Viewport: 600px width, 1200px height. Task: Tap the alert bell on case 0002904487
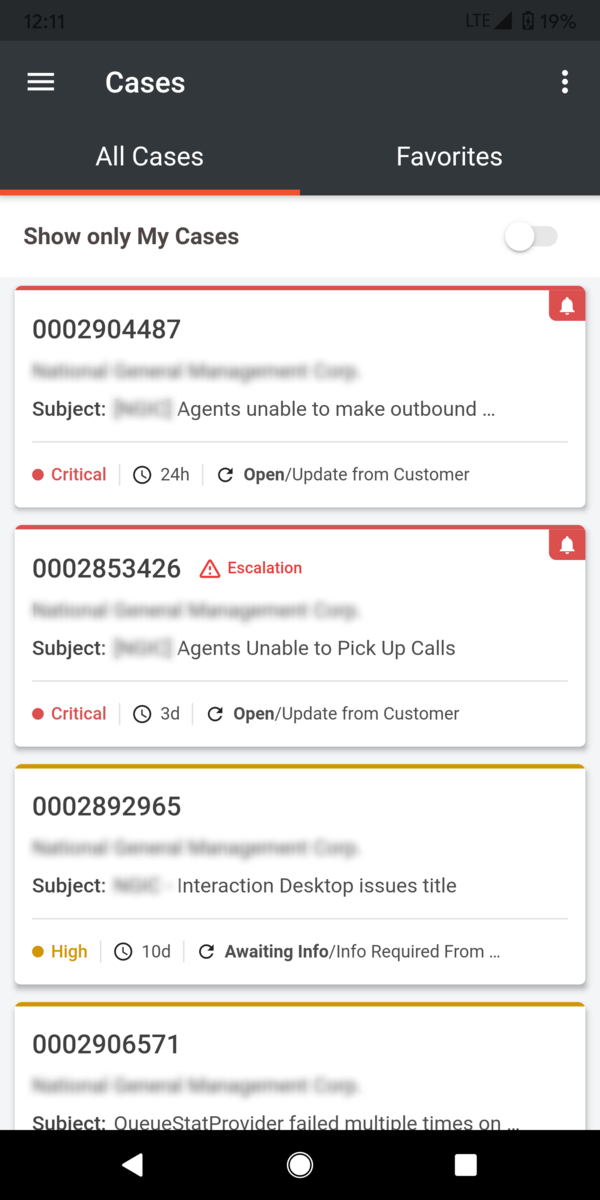tap(567, 305)
